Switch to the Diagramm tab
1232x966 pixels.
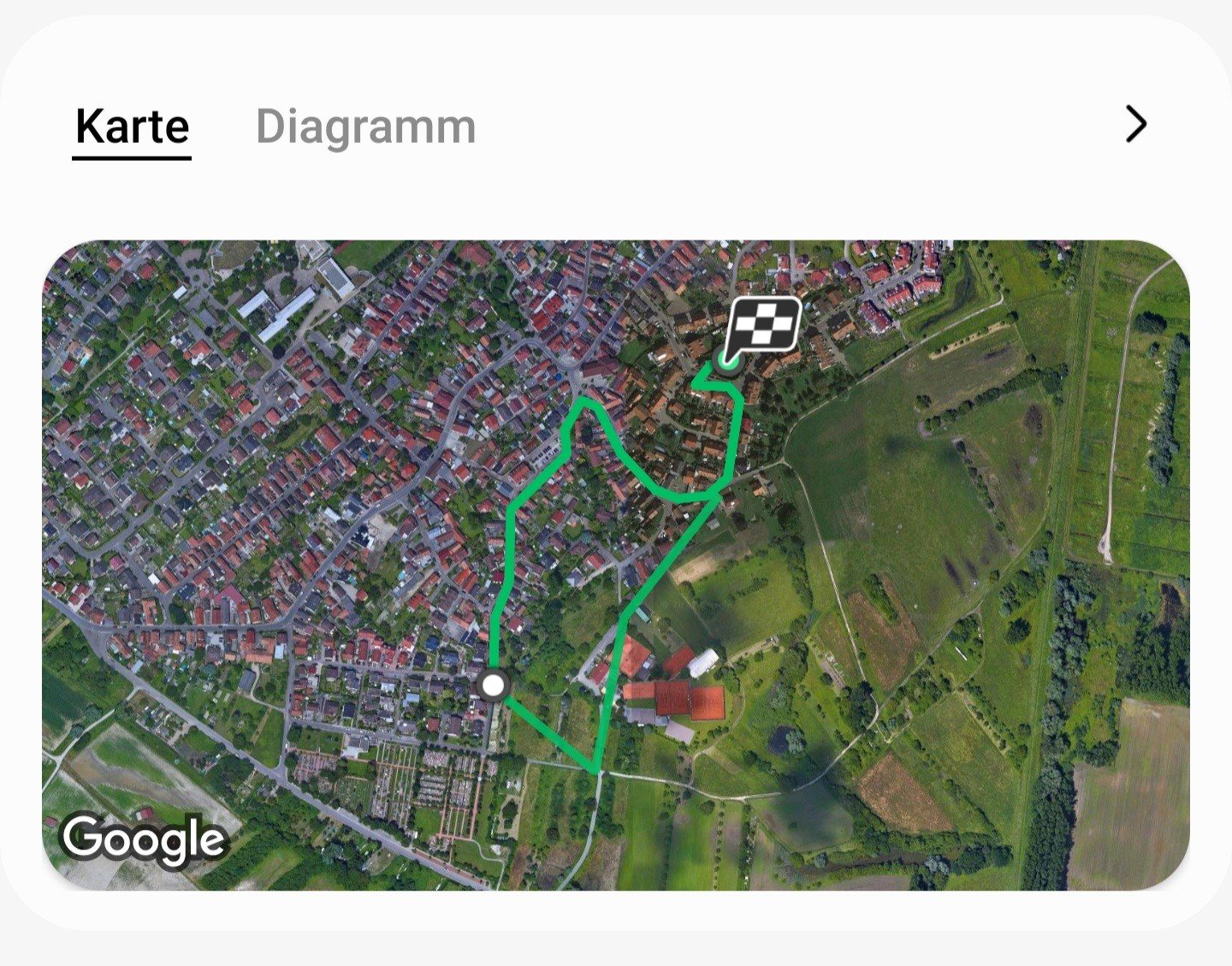[365, 127]
